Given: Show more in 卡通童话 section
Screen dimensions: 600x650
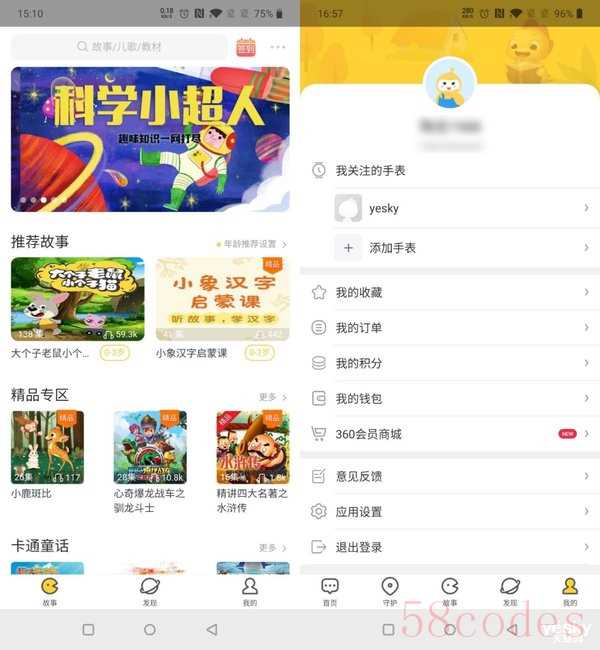Looking at the screenshot, I should pos(272,548).
